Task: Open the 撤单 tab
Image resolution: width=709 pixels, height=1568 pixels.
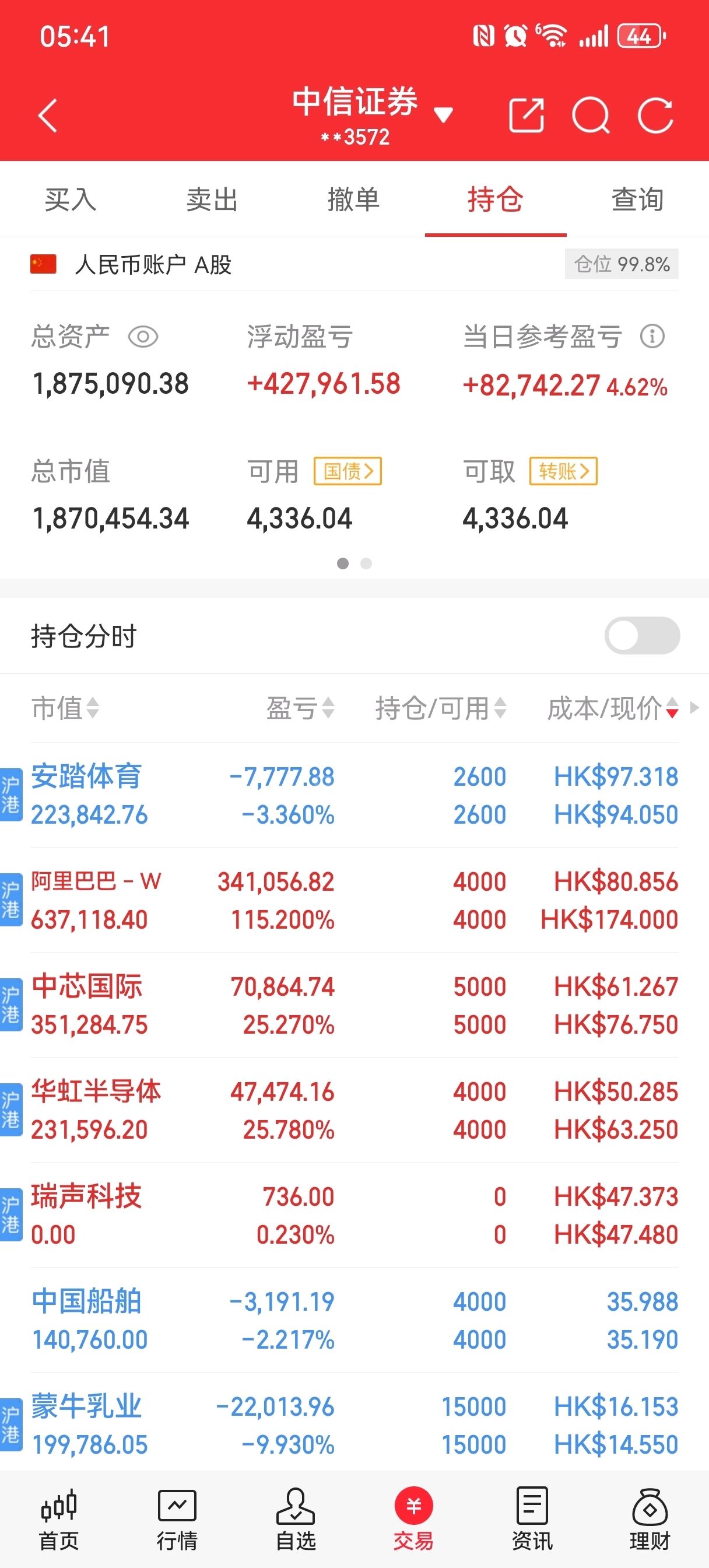Action: click(353, 199)
